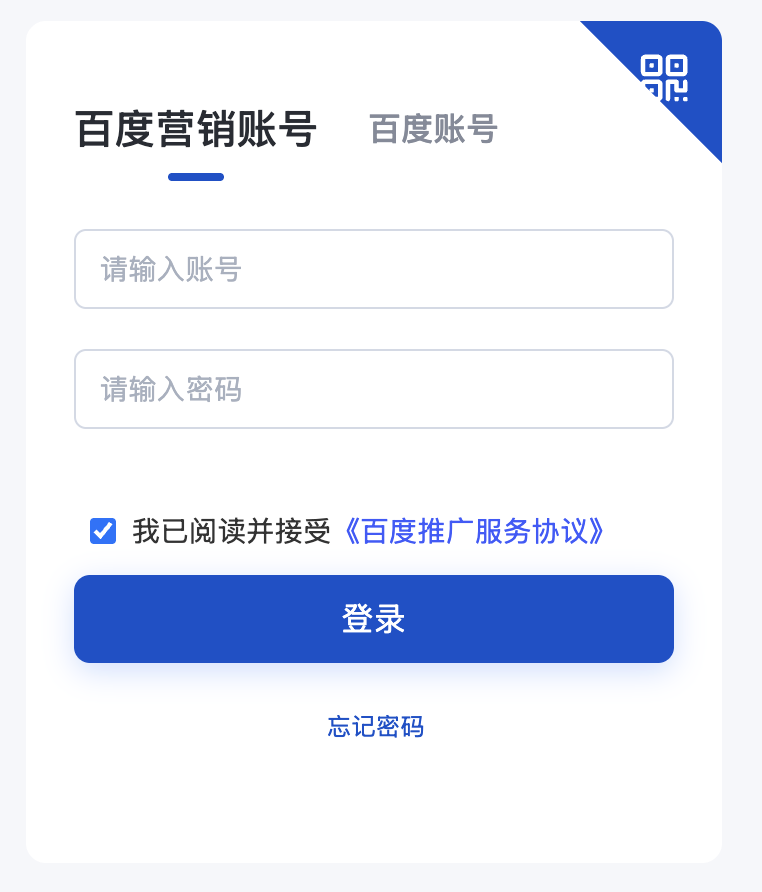Screen dimensions: 762x892
Task: Select the 百度营销账号 tab
Action: [x=196, y=130]
